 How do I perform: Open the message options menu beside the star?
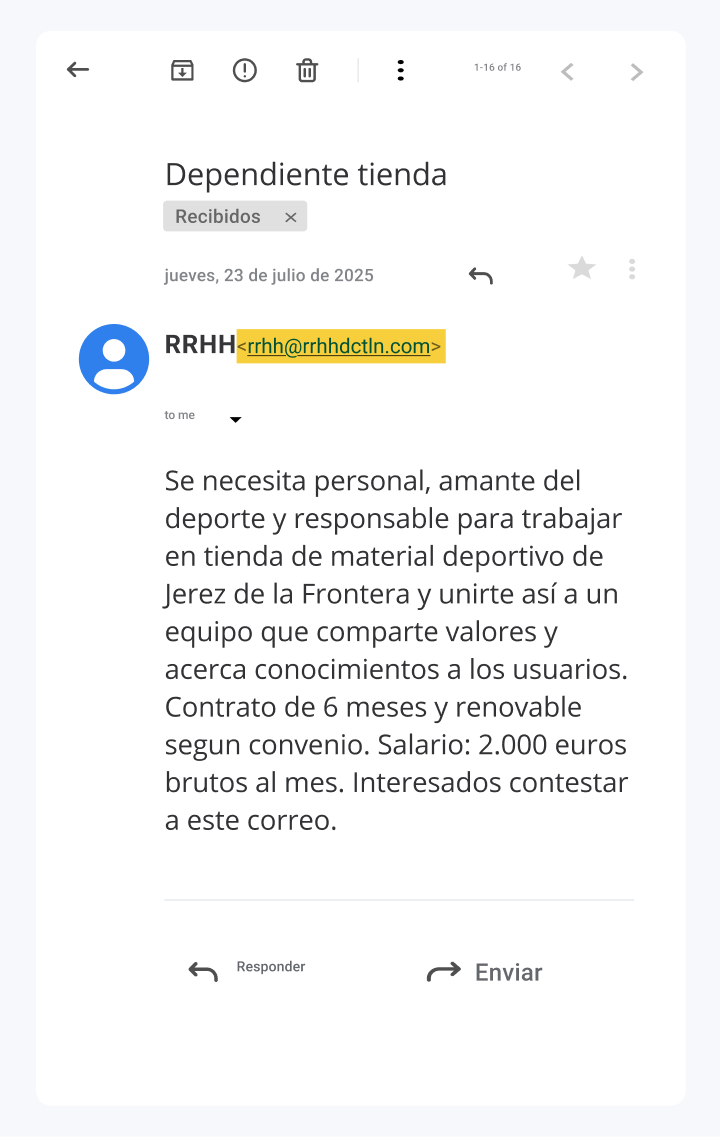tap(632, 269)
